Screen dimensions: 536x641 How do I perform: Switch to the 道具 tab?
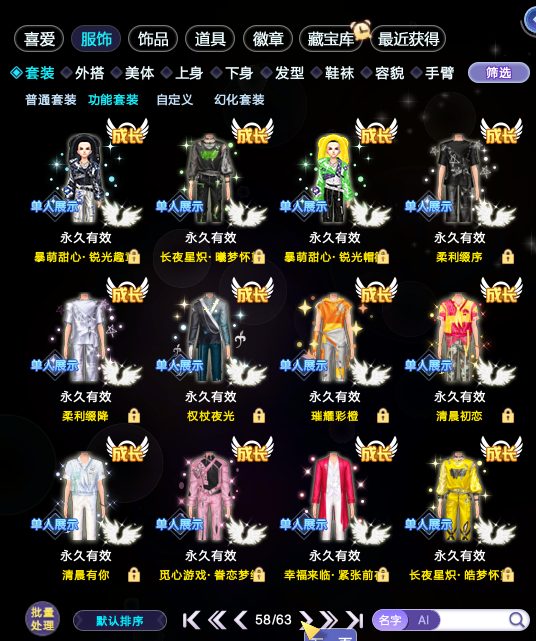tap(210, 39)
